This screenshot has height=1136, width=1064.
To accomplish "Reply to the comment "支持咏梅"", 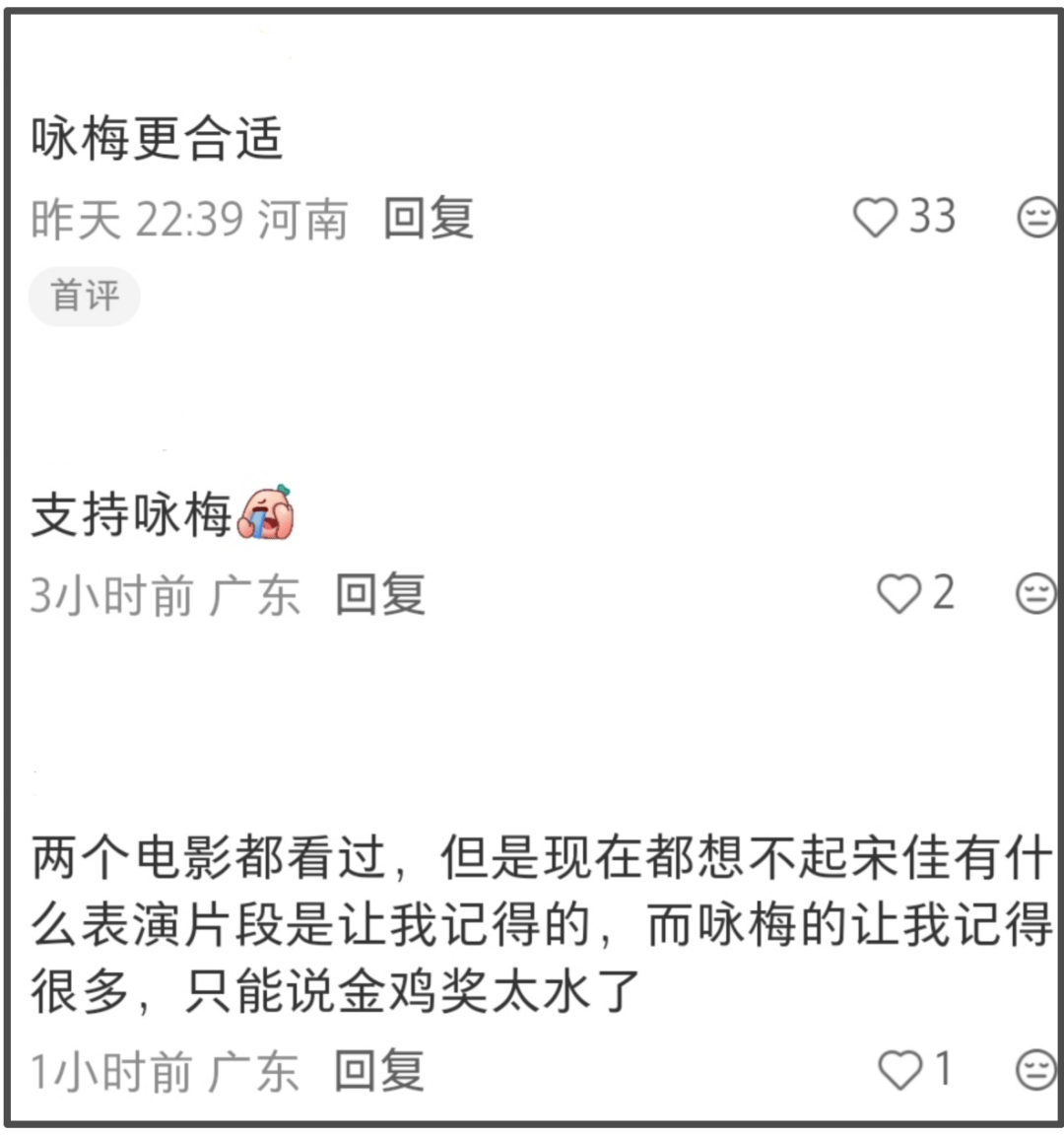I will tap(379, 595).
